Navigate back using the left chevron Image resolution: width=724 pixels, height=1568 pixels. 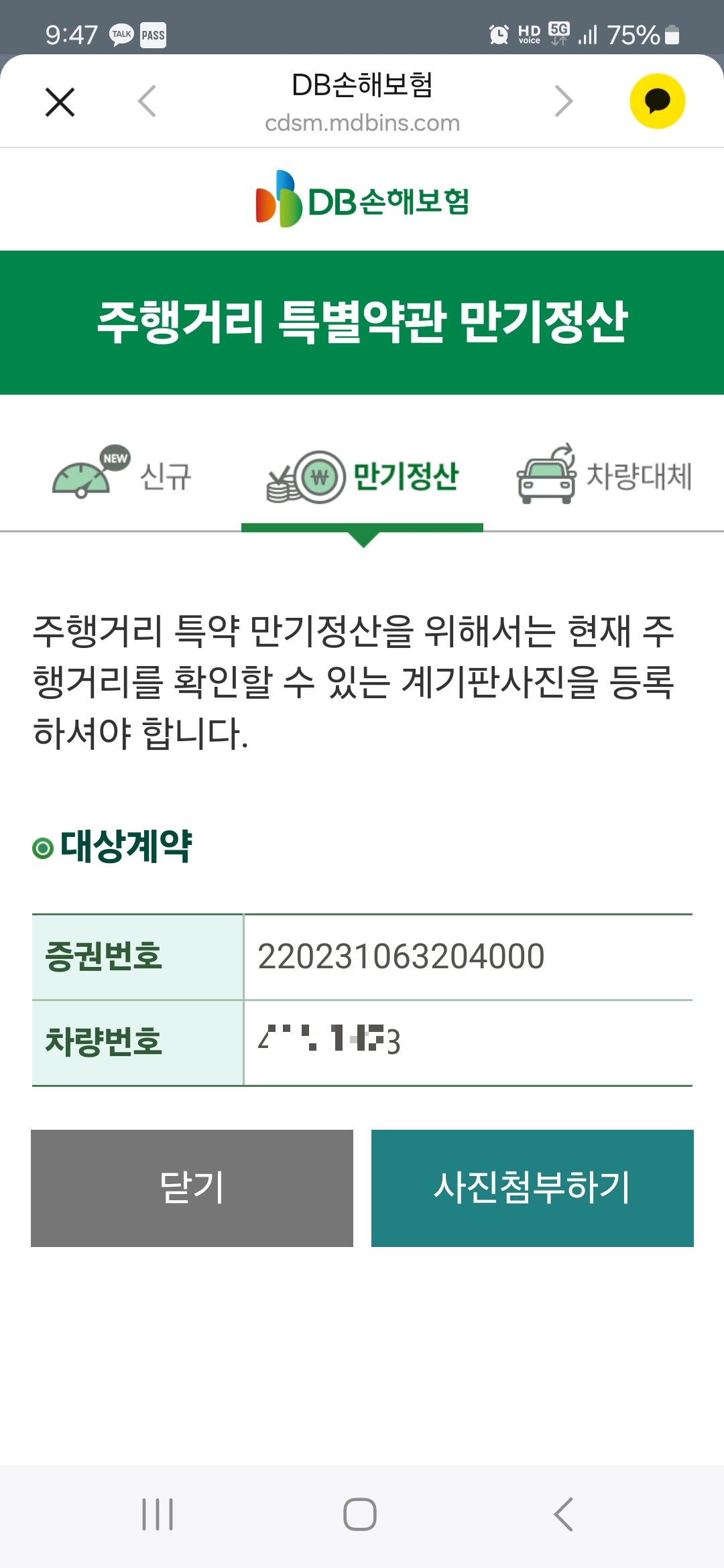[146, 101]
